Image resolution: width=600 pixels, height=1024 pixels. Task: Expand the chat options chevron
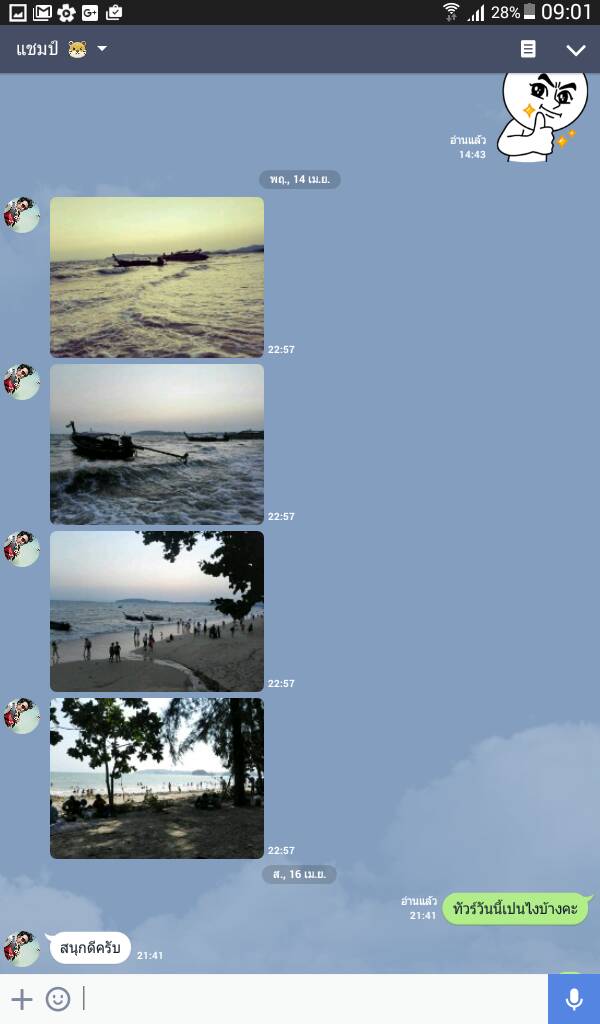[x=576, y=50]
